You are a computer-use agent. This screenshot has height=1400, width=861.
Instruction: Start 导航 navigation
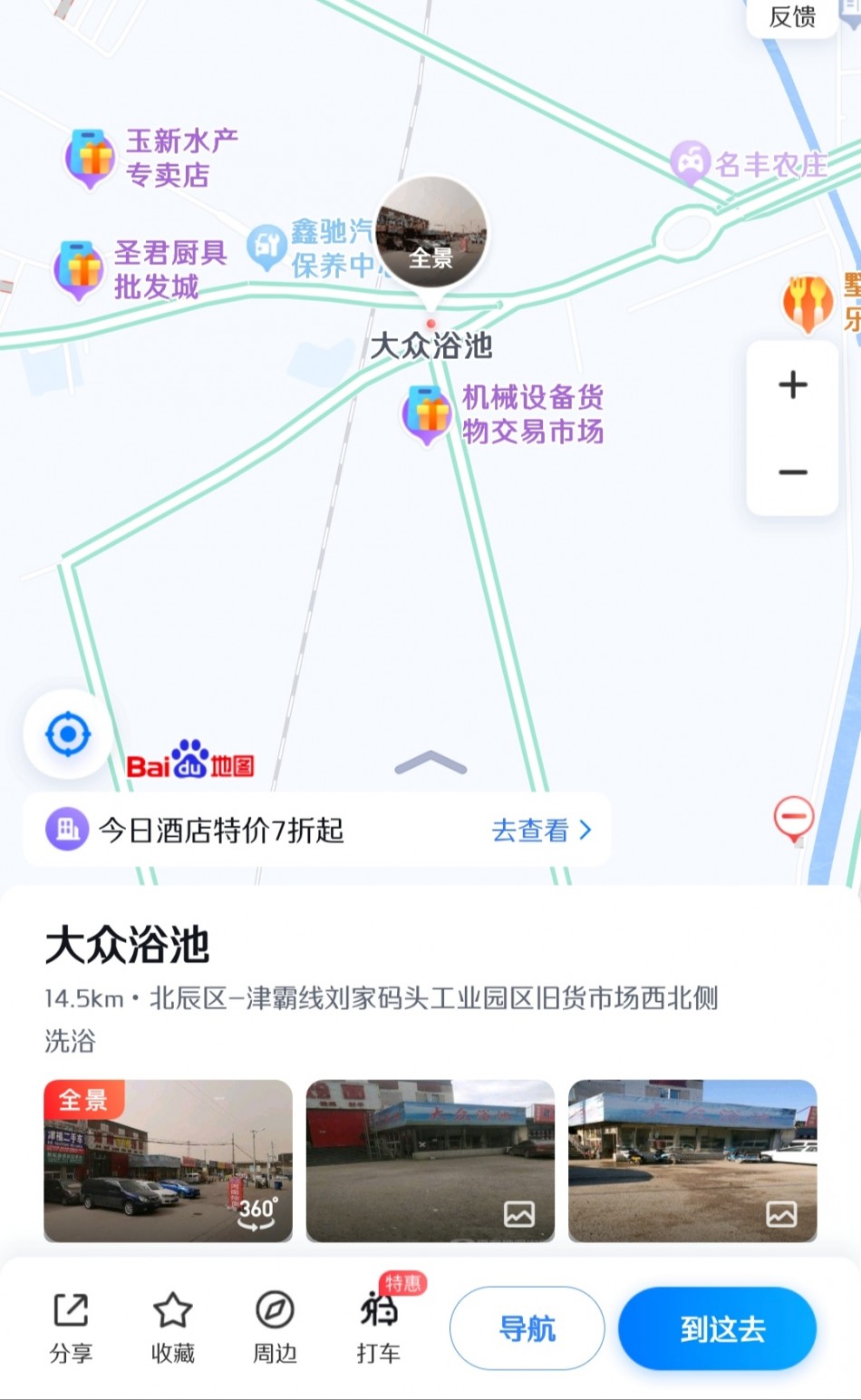tap(527, 1328)
